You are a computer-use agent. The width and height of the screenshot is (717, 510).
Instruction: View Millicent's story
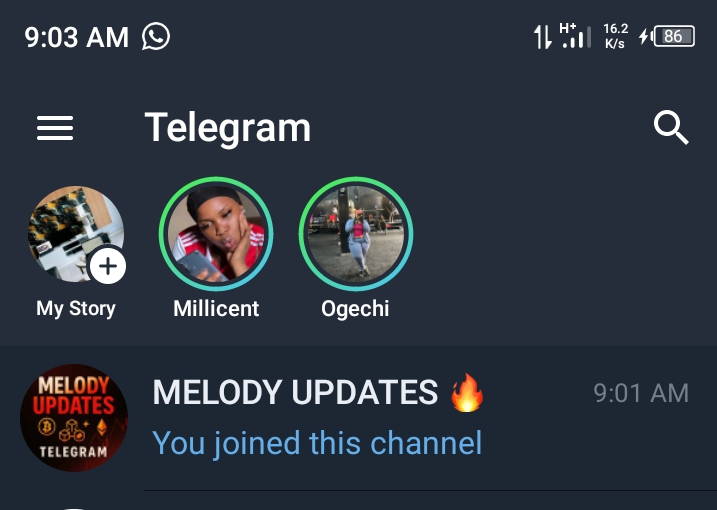tap(216, 234)
